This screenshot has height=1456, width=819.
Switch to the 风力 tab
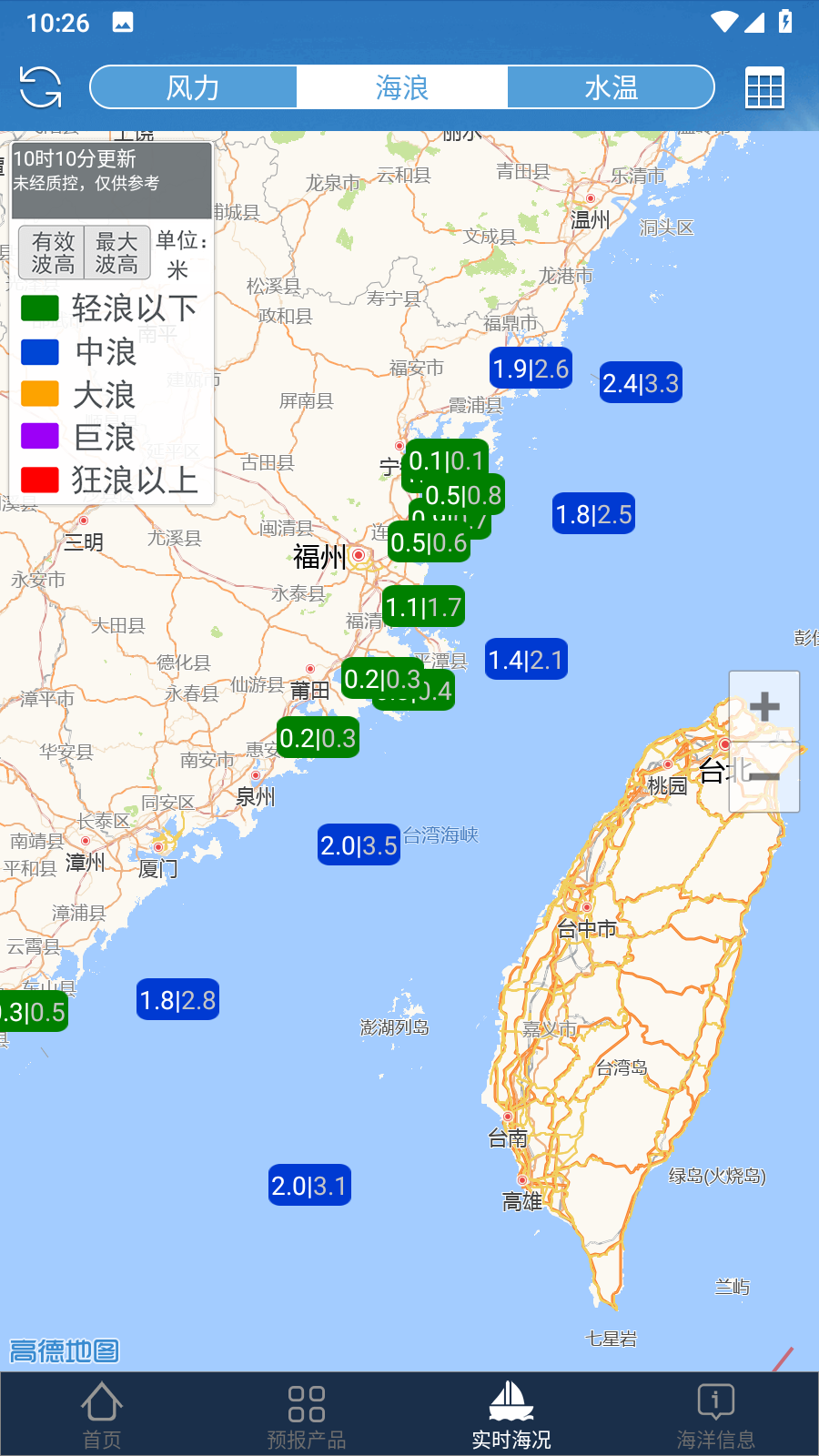tap(193, 87)
